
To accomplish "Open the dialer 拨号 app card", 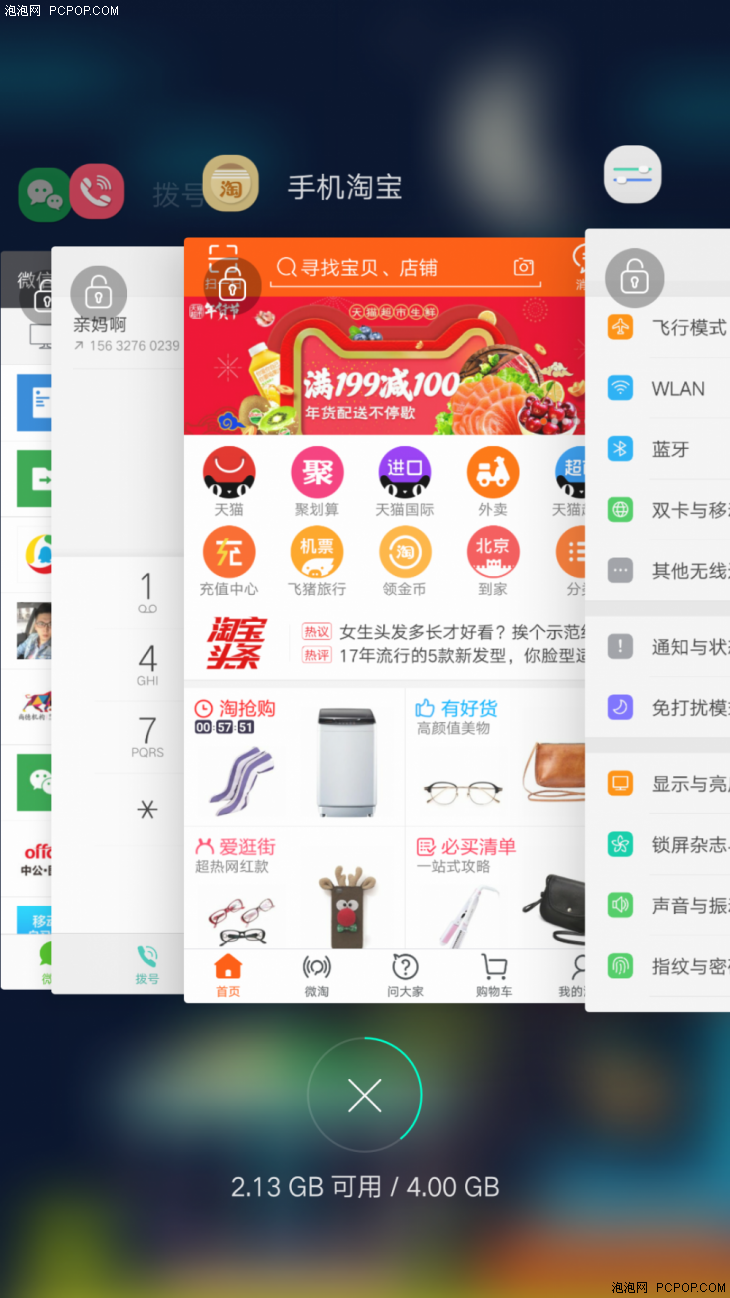I will click(117, 640).
